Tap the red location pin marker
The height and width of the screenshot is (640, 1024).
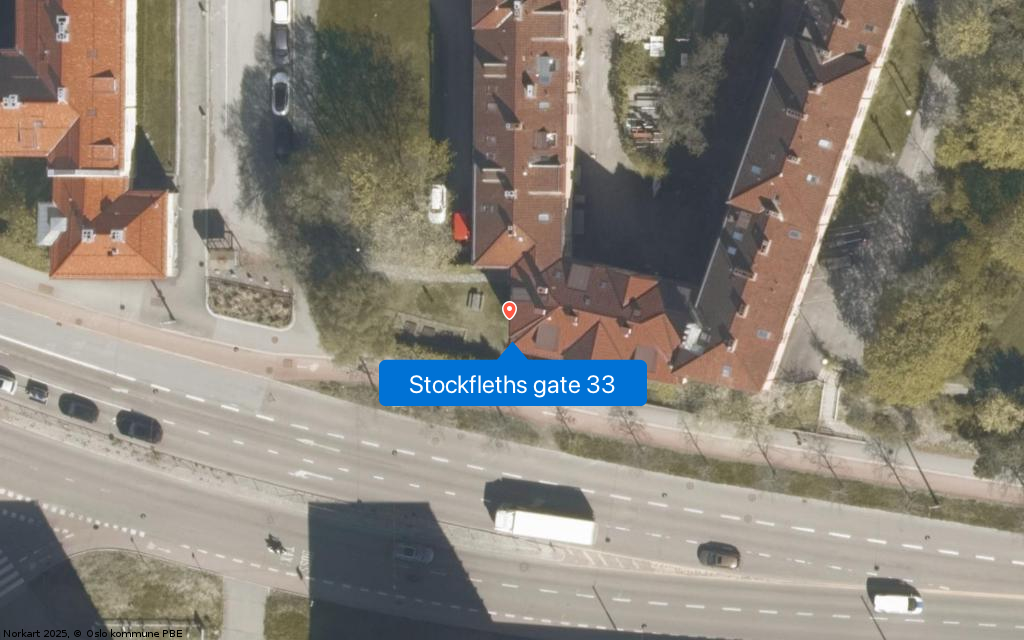[510, 310]
